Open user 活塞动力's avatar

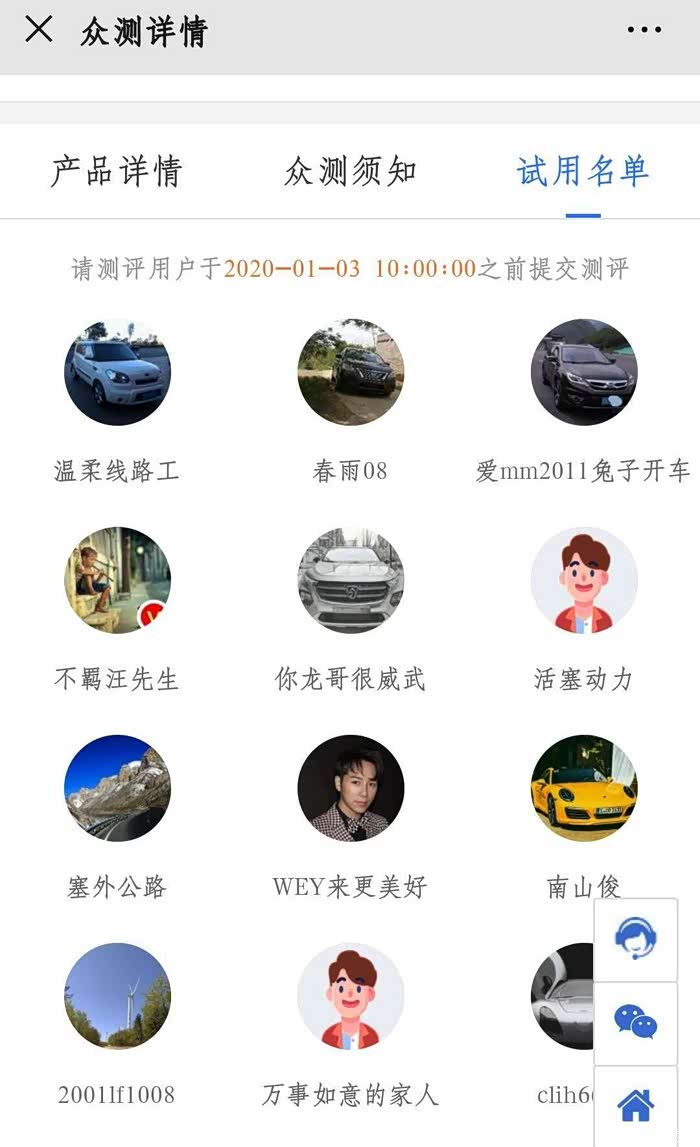point(583,580)
